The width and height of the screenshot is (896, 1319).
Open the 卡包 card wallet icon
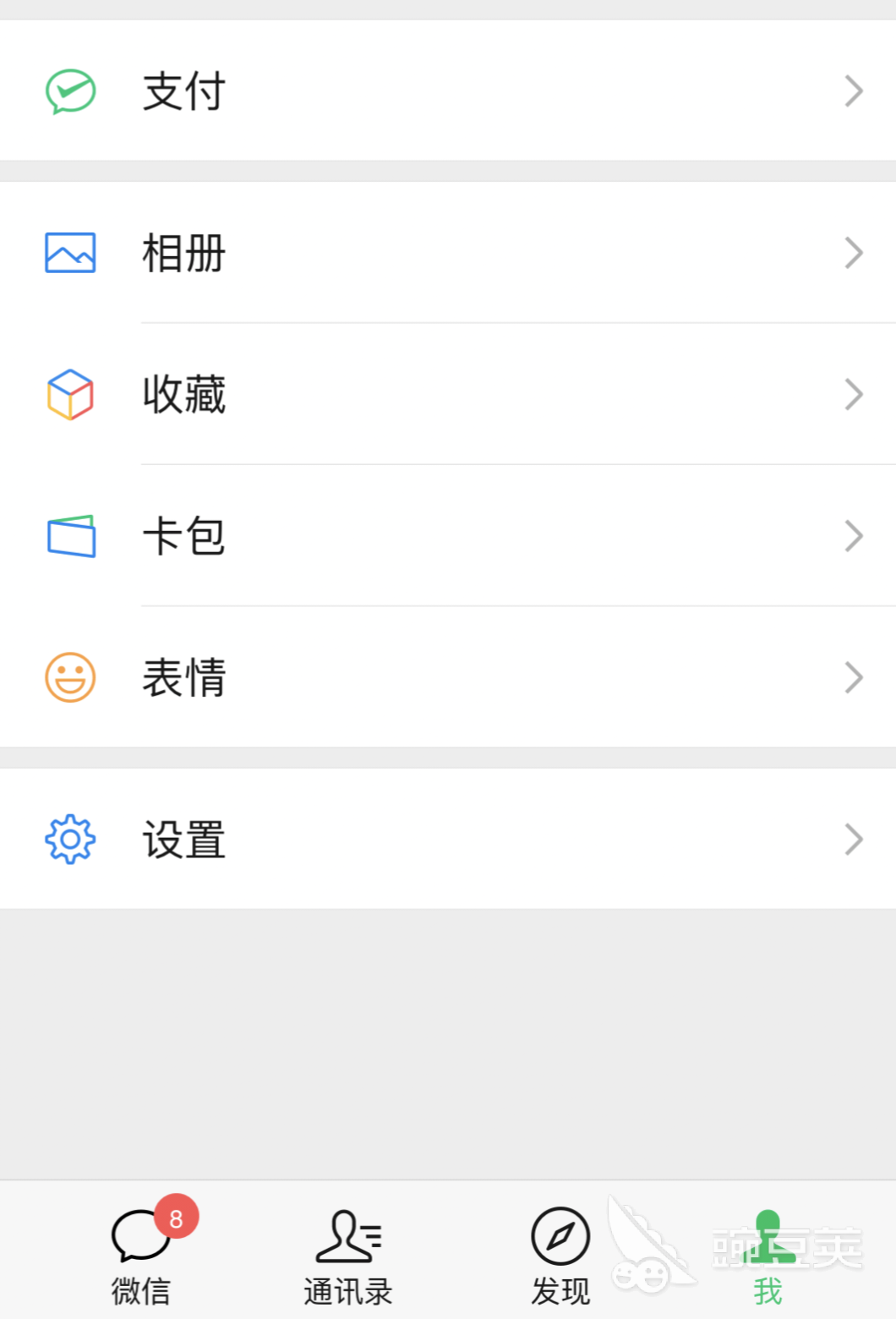pos(69,536)
